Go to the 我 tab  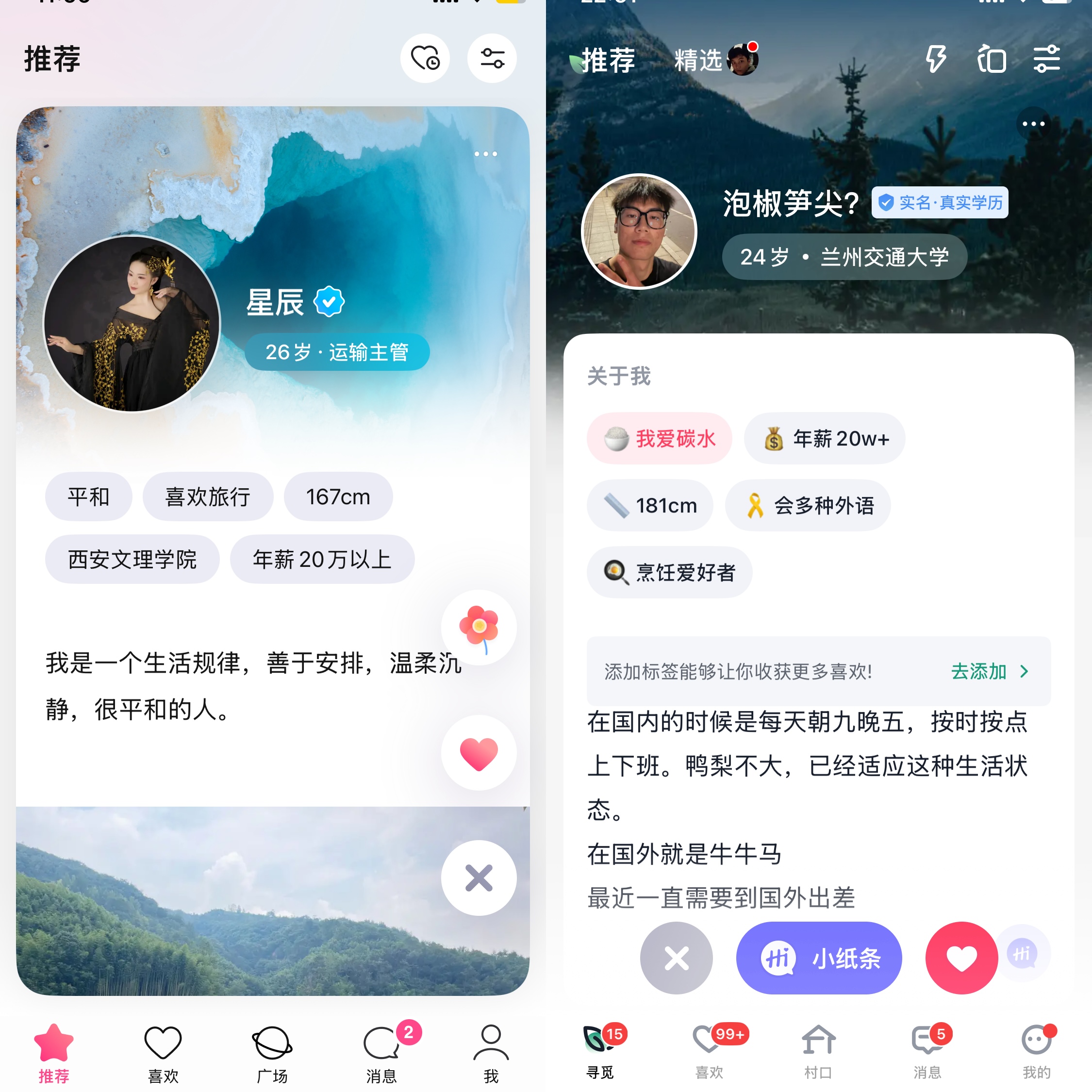(x=491, y=1052)
